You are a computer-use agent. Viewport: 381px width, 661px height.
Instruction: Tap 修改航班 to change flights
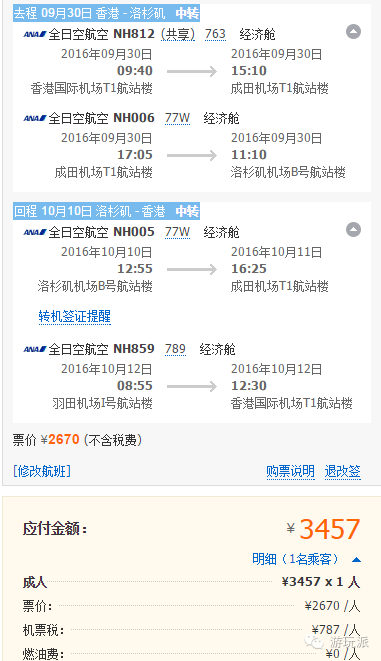(x=42, y=471)
